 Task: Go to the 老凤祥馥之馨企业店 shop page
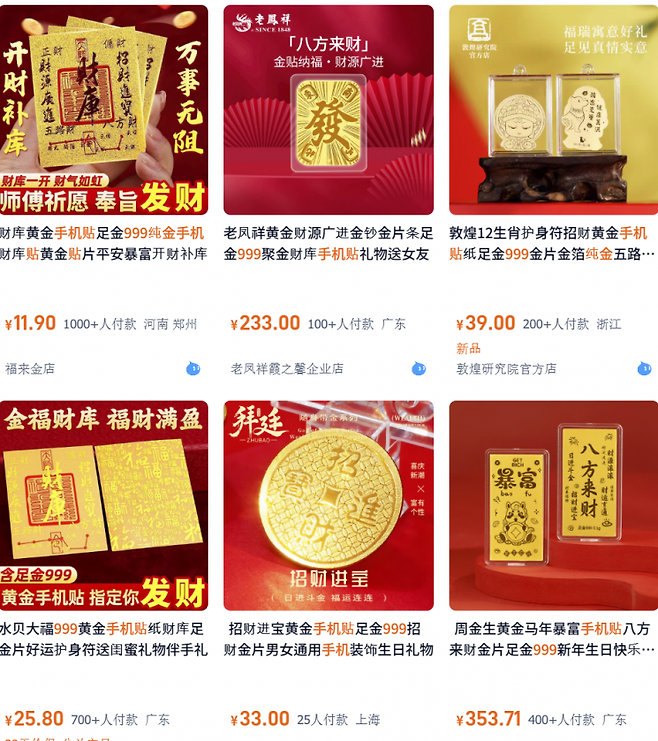coord(287,369)
